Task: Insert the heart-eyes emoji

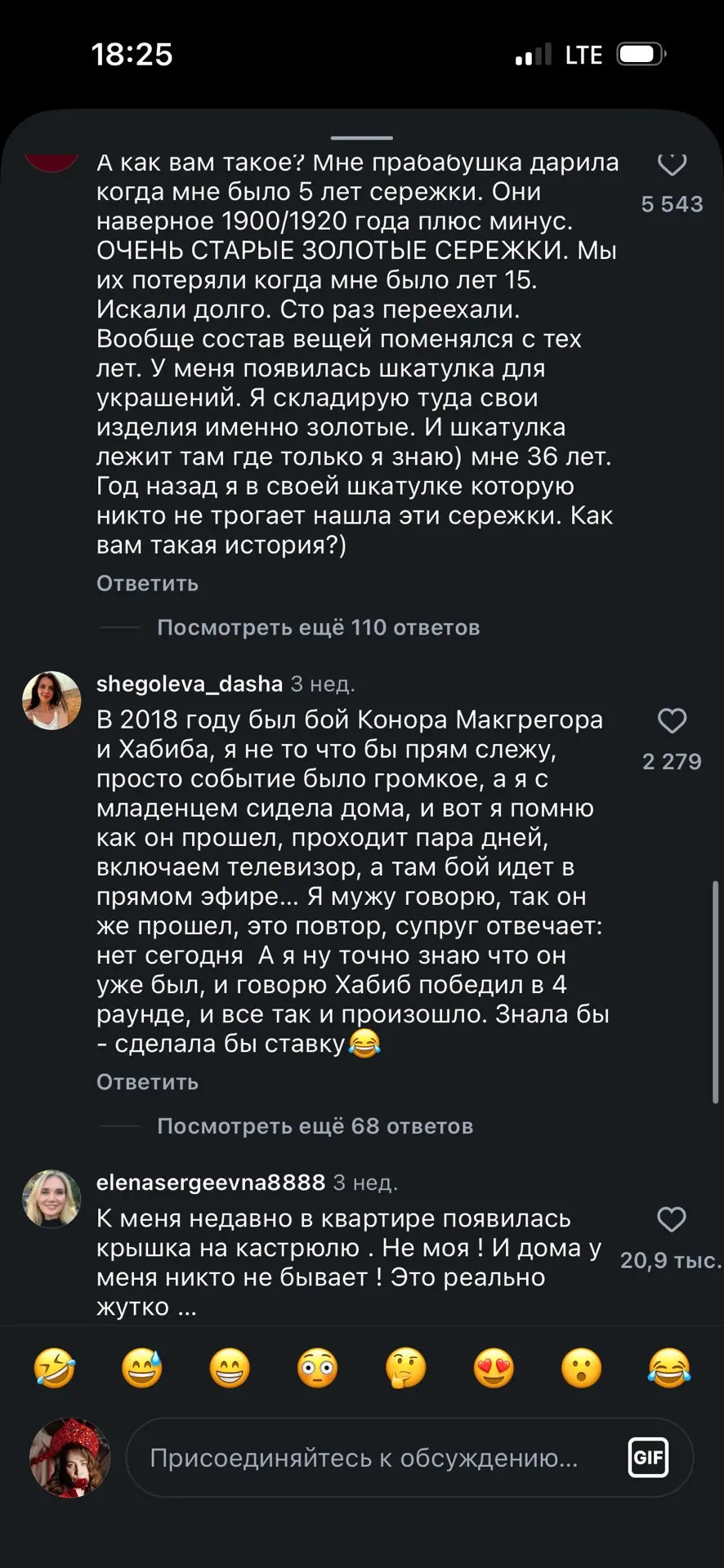Action: tap(494, 1368)
